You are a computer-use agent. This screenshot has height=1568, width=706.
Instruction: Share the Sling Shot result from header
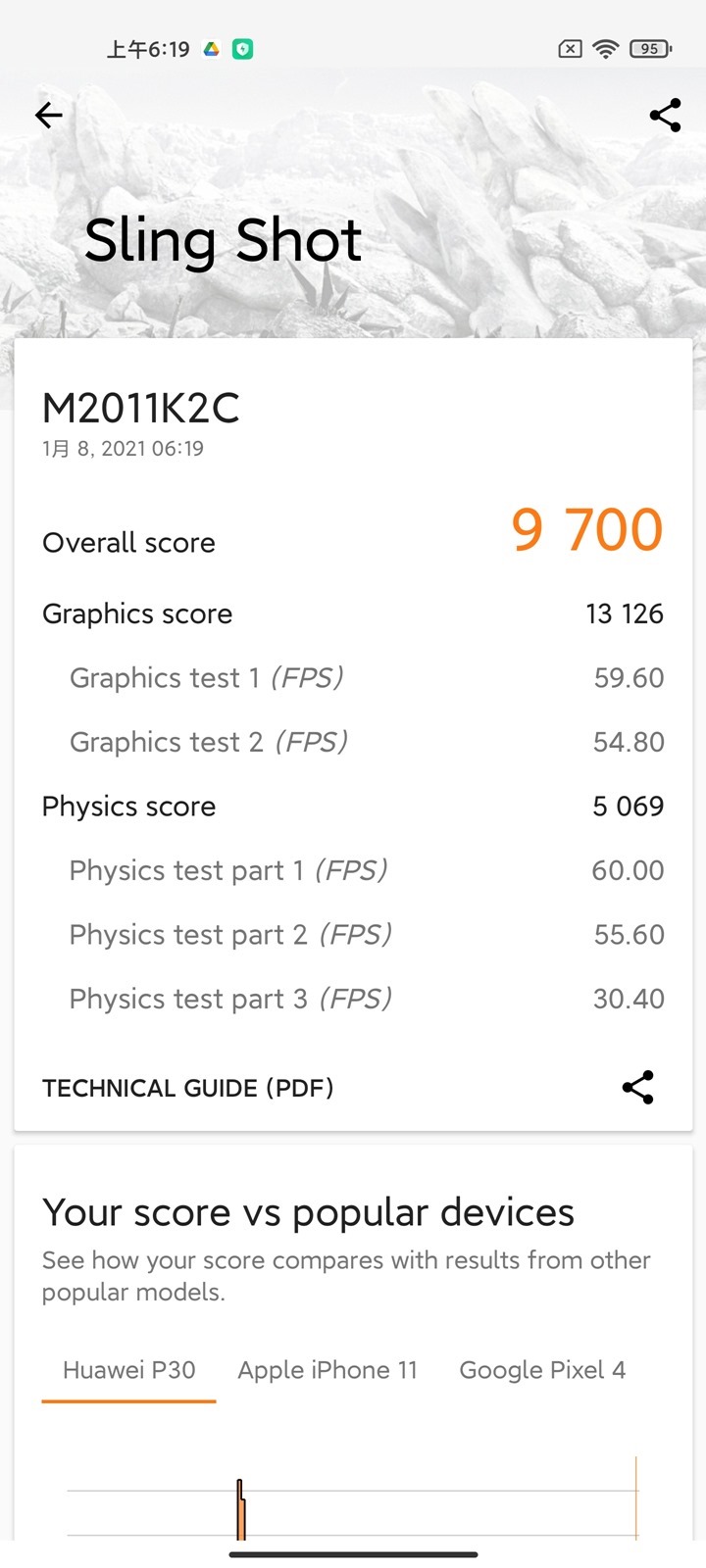click(x=665, y=116)
